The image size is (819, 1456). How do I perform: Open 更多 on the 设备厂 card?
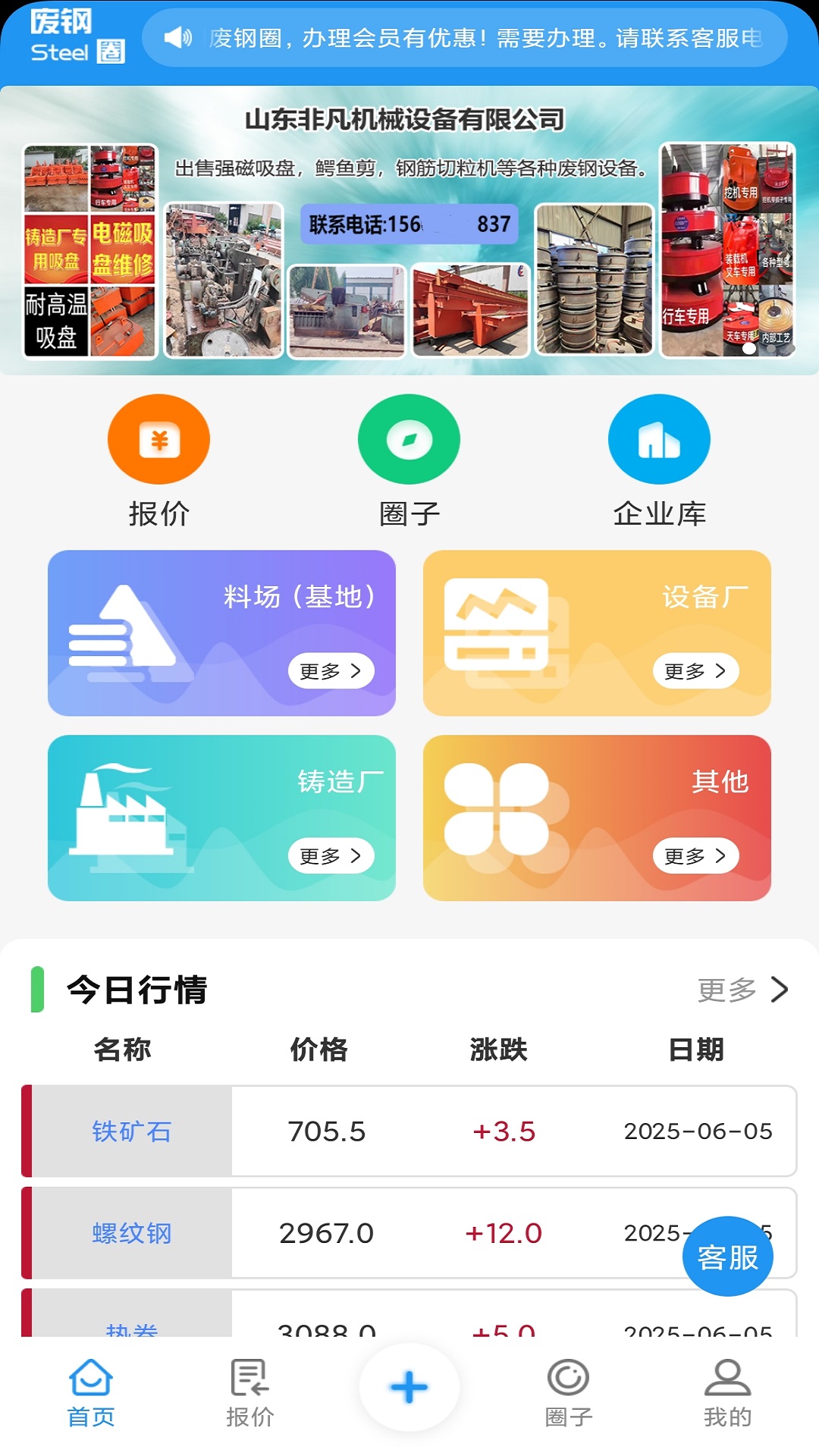pyautogui.click(x=696, y=671)
